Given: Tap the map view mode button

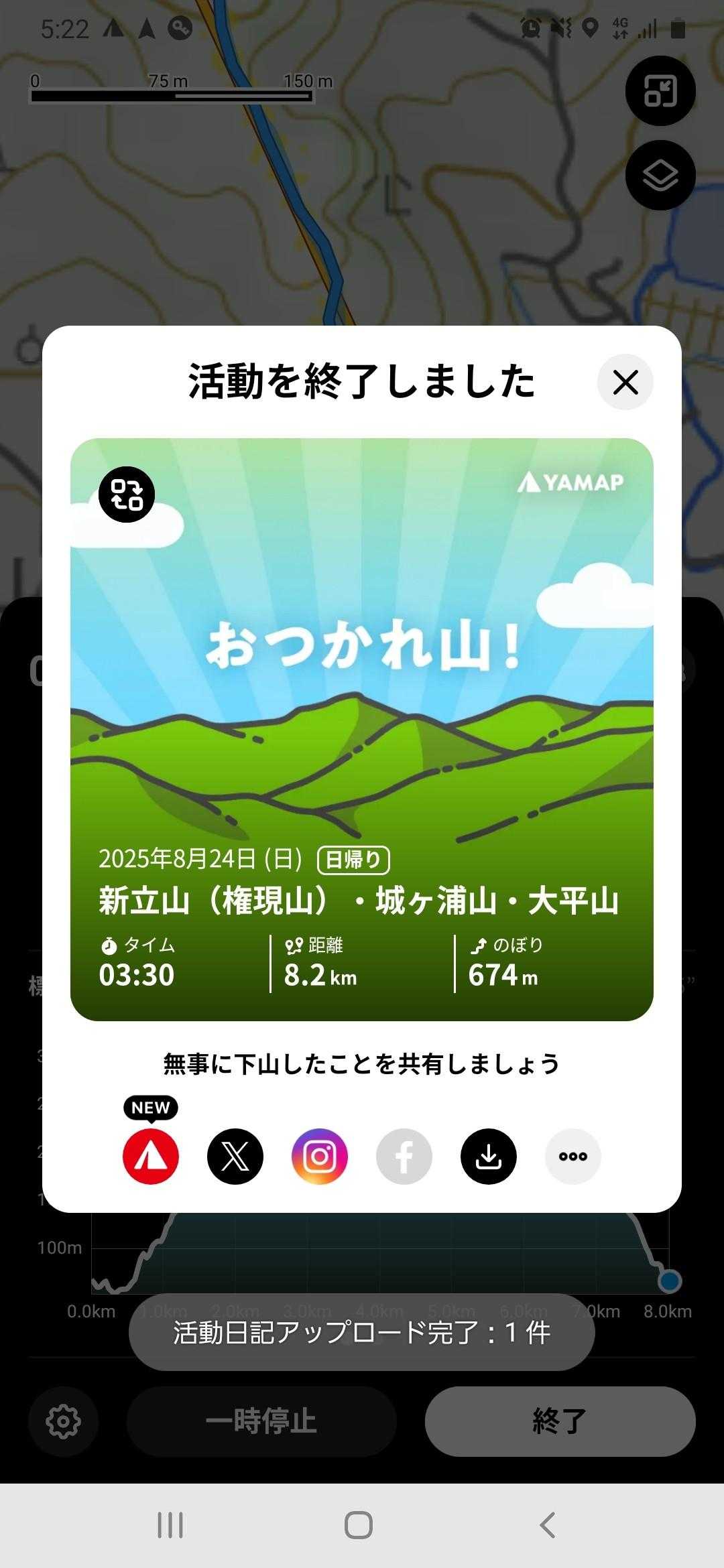Looking at the screenshot, I should [x=660, y=91].
